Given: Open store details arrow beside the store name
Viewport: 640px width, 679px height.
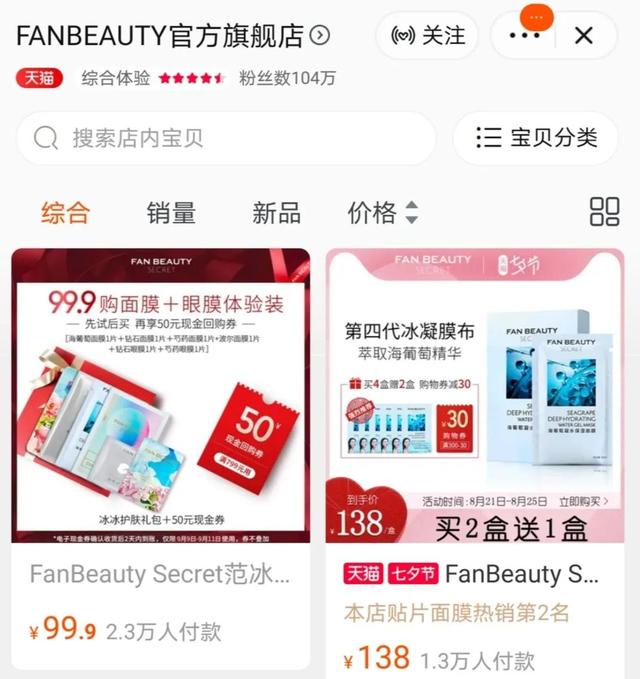Looking at the screenshot, I should 320,36.
